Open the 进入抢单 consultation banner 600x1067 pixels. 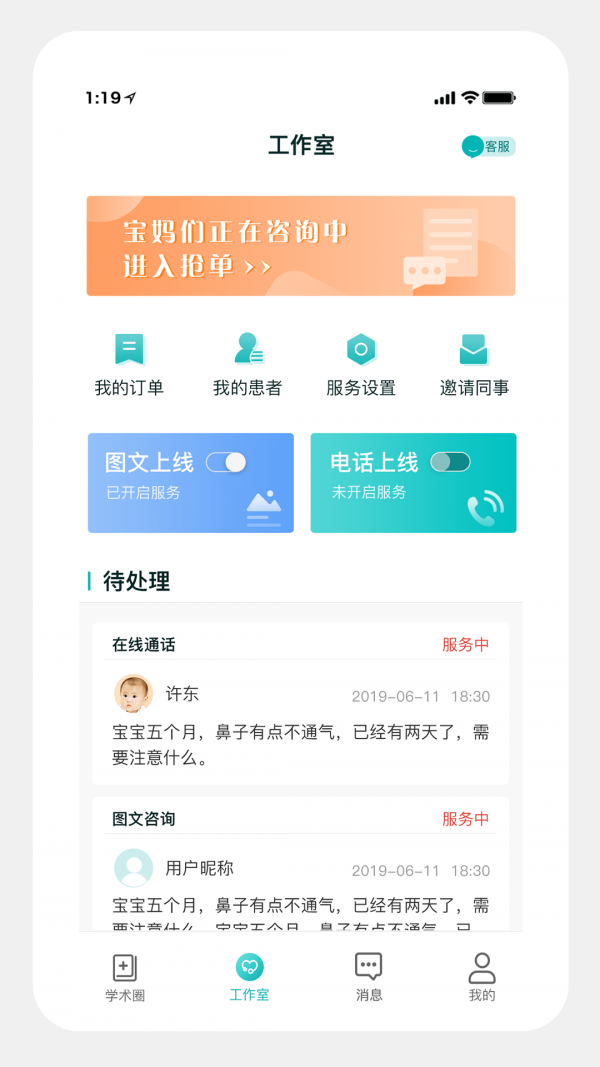point(300,246)
